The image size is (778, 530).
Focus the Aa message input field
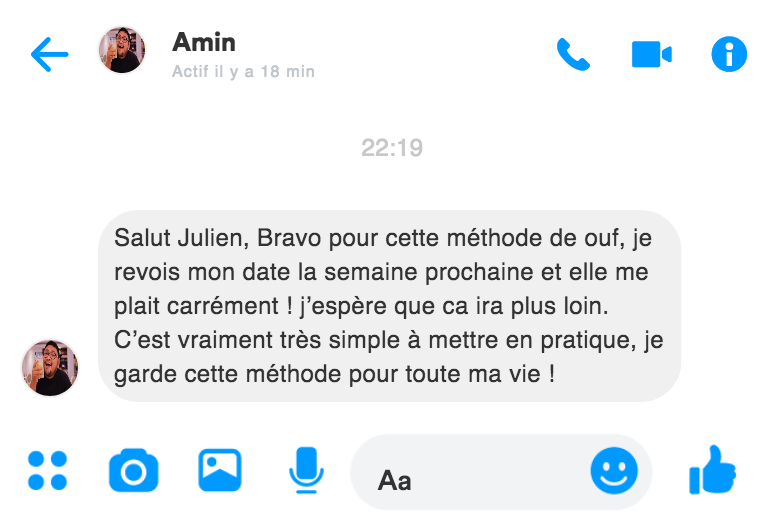(x=470, y=480)
